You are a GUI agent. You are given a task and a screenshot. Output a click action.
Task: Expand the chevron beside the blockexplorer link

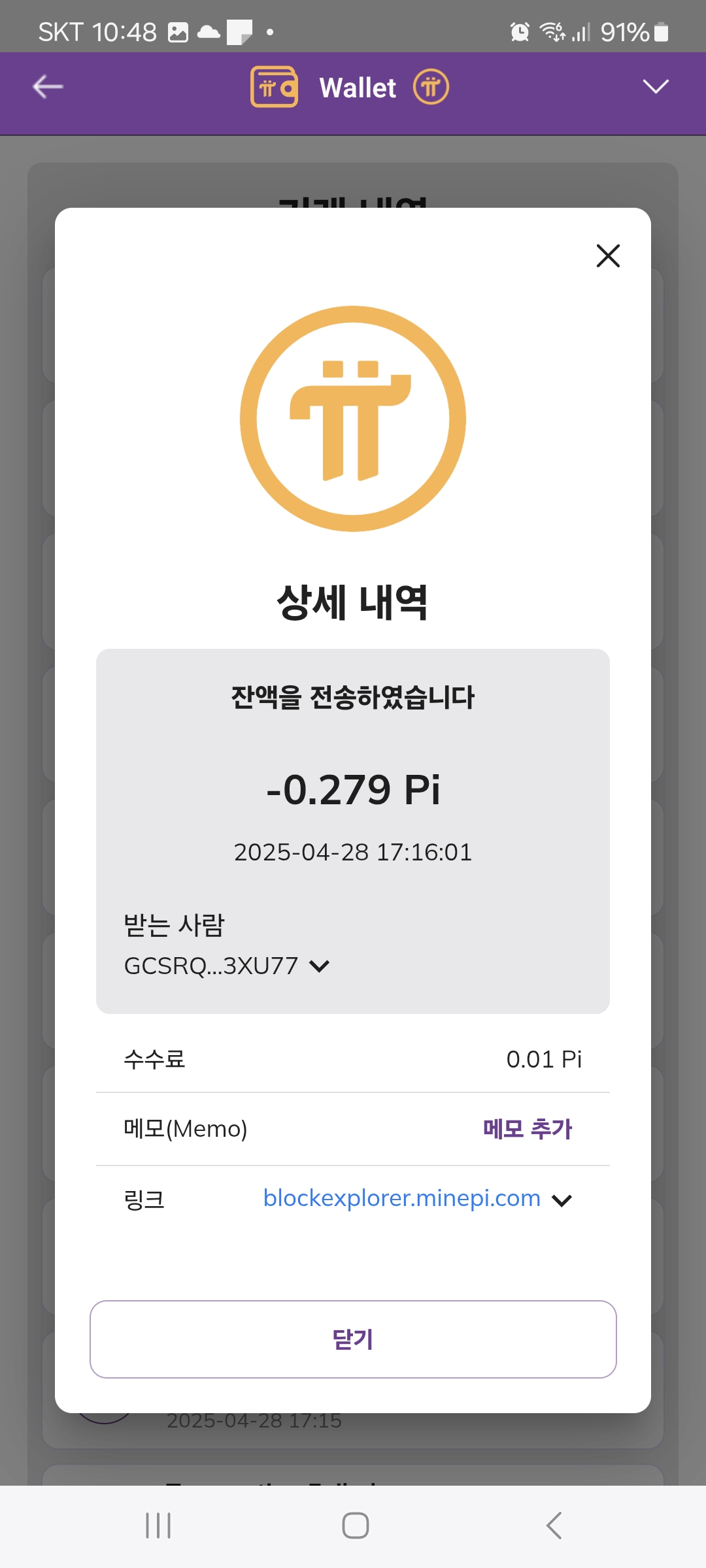point(562,1200)
